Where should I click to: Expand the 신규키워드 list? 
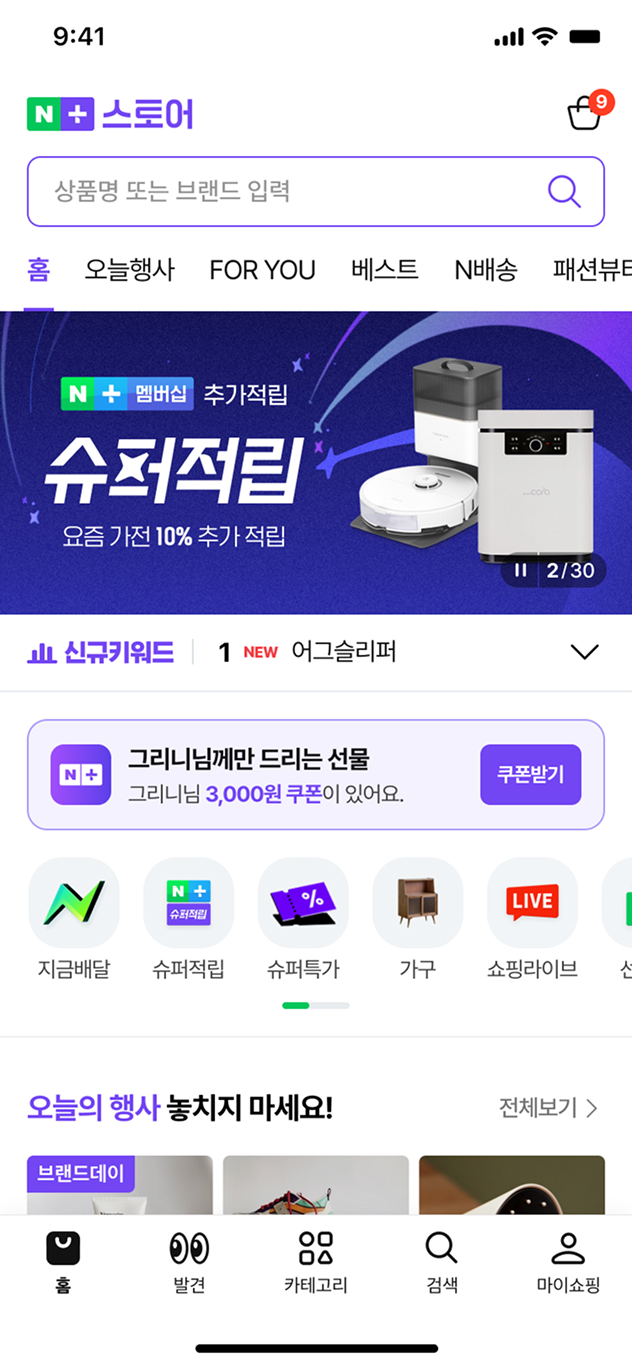(x=583, y=652)
